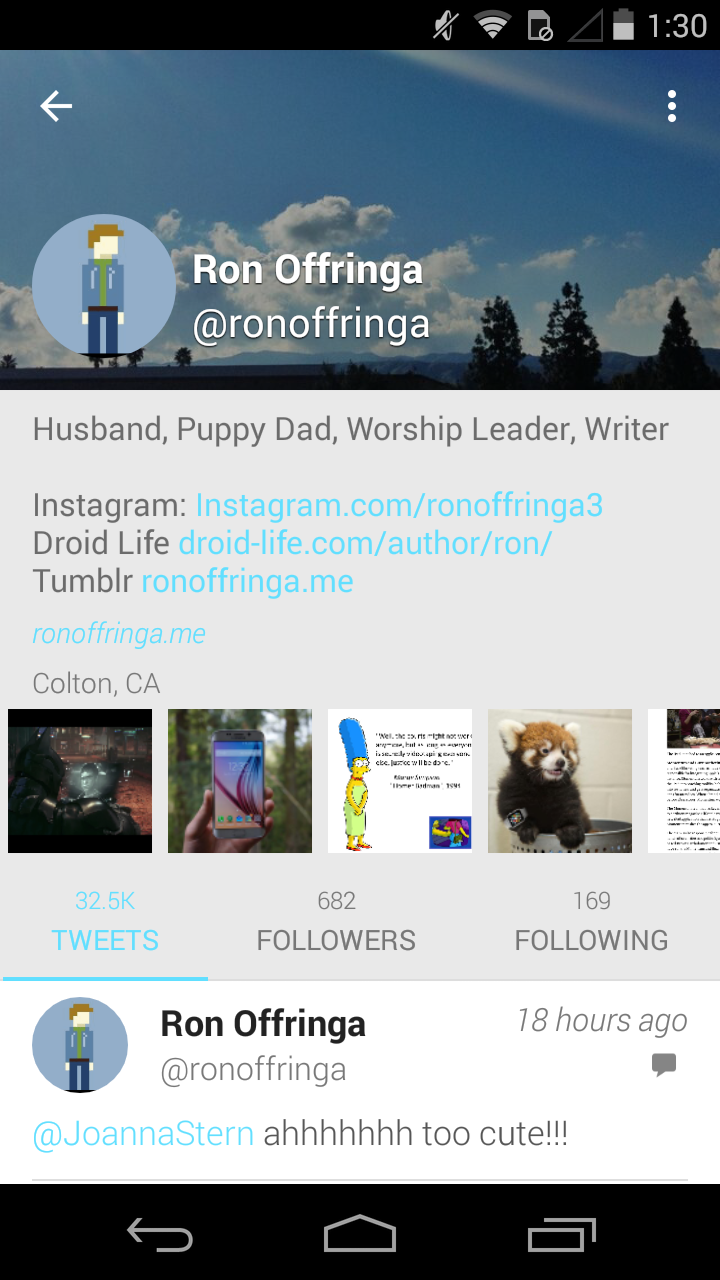Tap the system home button

tap(360, 1235)
